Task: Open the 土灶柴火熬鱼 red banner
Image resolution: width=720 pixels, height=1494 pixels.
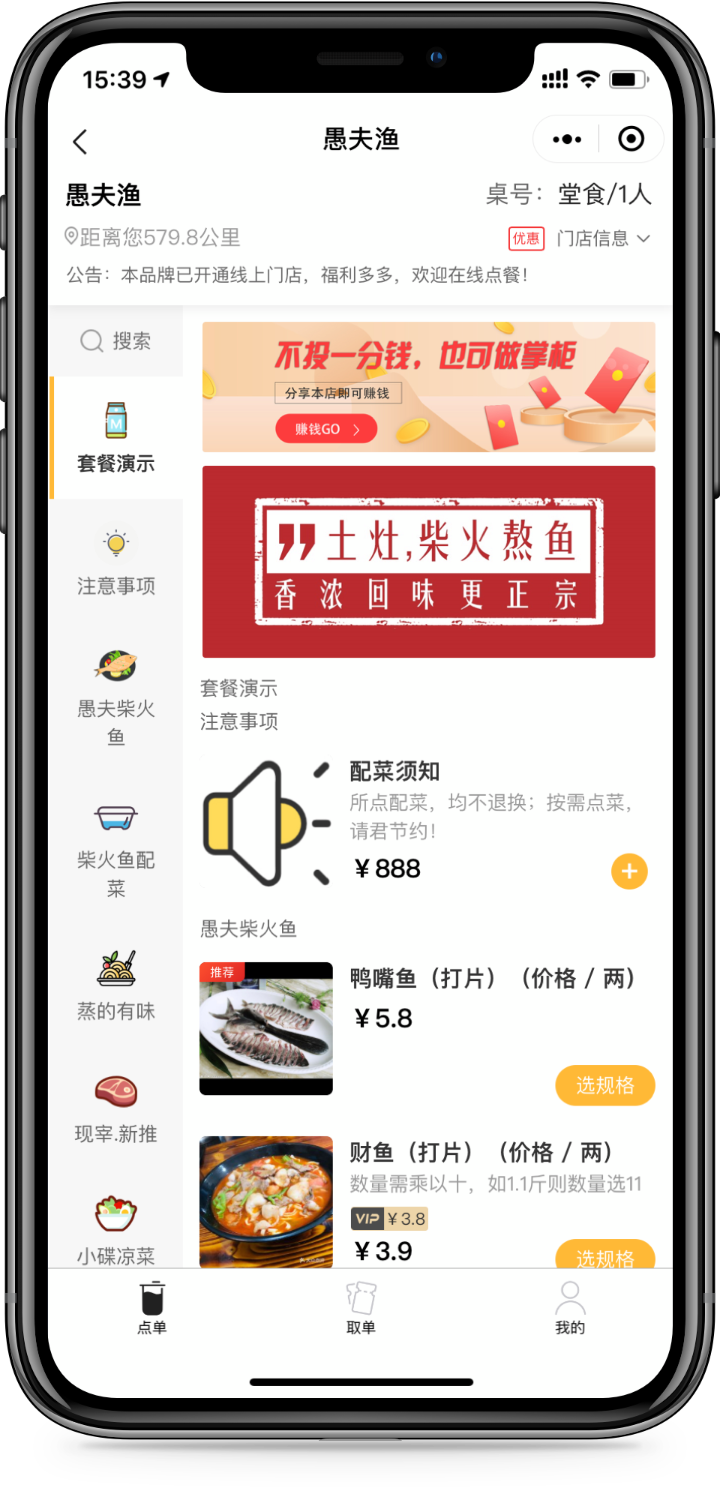Action: pos(428,561)
